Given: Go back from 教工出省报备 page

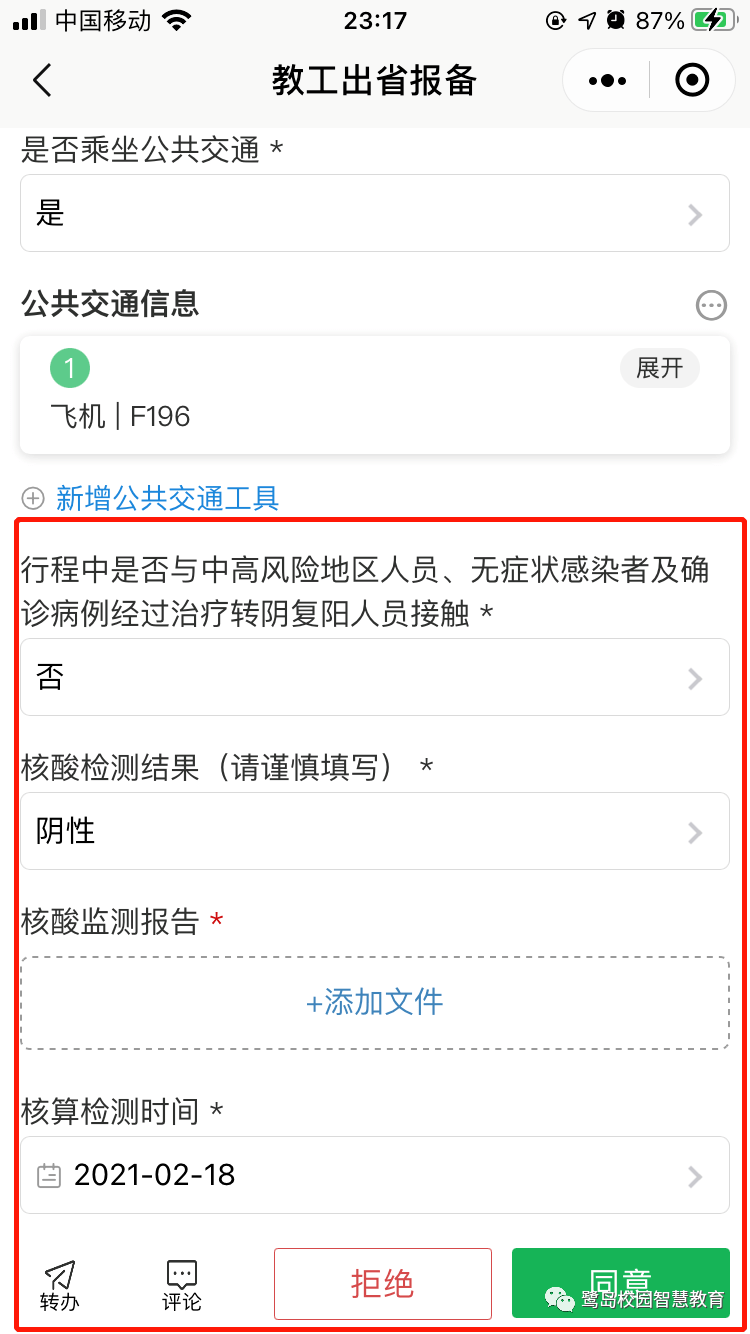Looking at the screenshot, I should pos(42,80).
